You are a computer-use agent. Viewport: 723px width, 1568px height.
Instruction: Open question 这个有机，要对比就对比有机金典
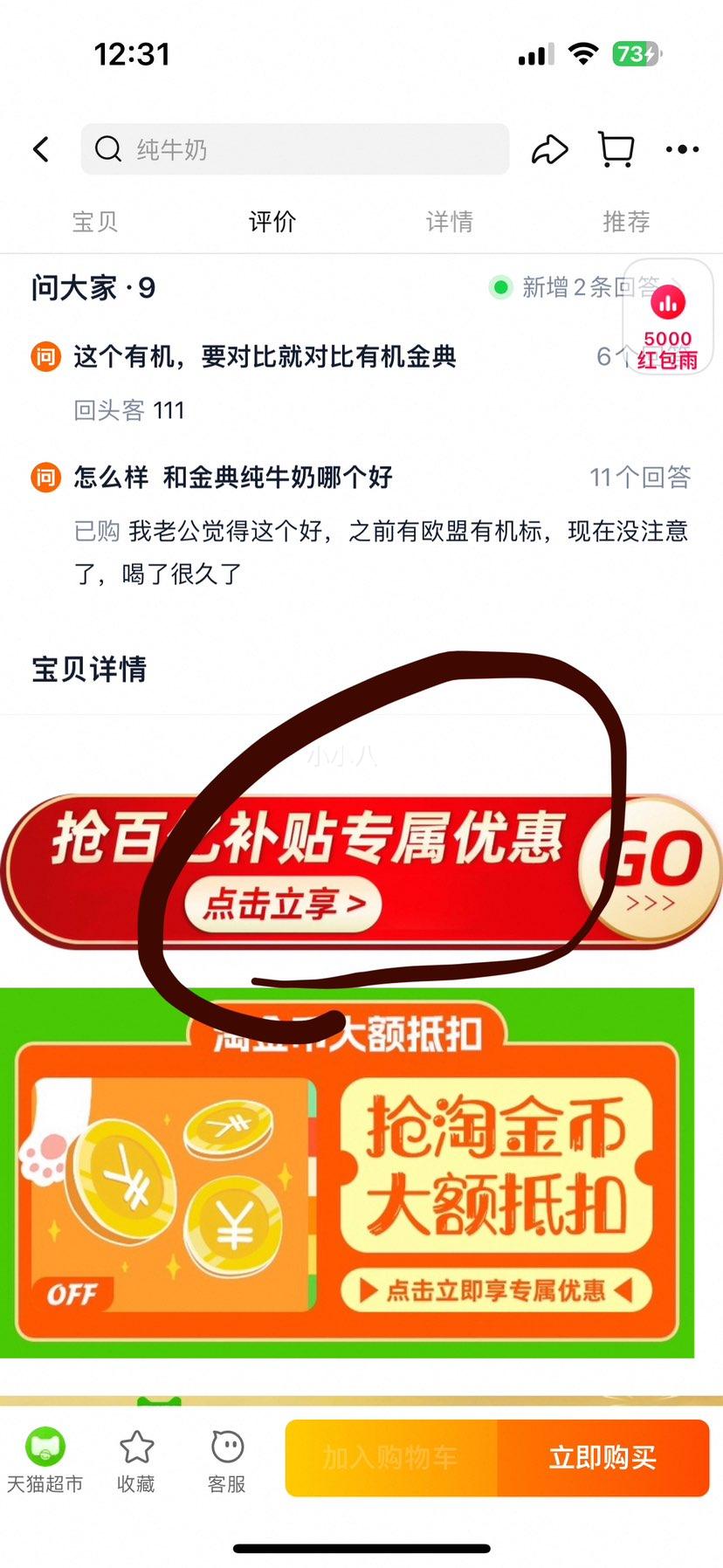(x=265, y=356)
